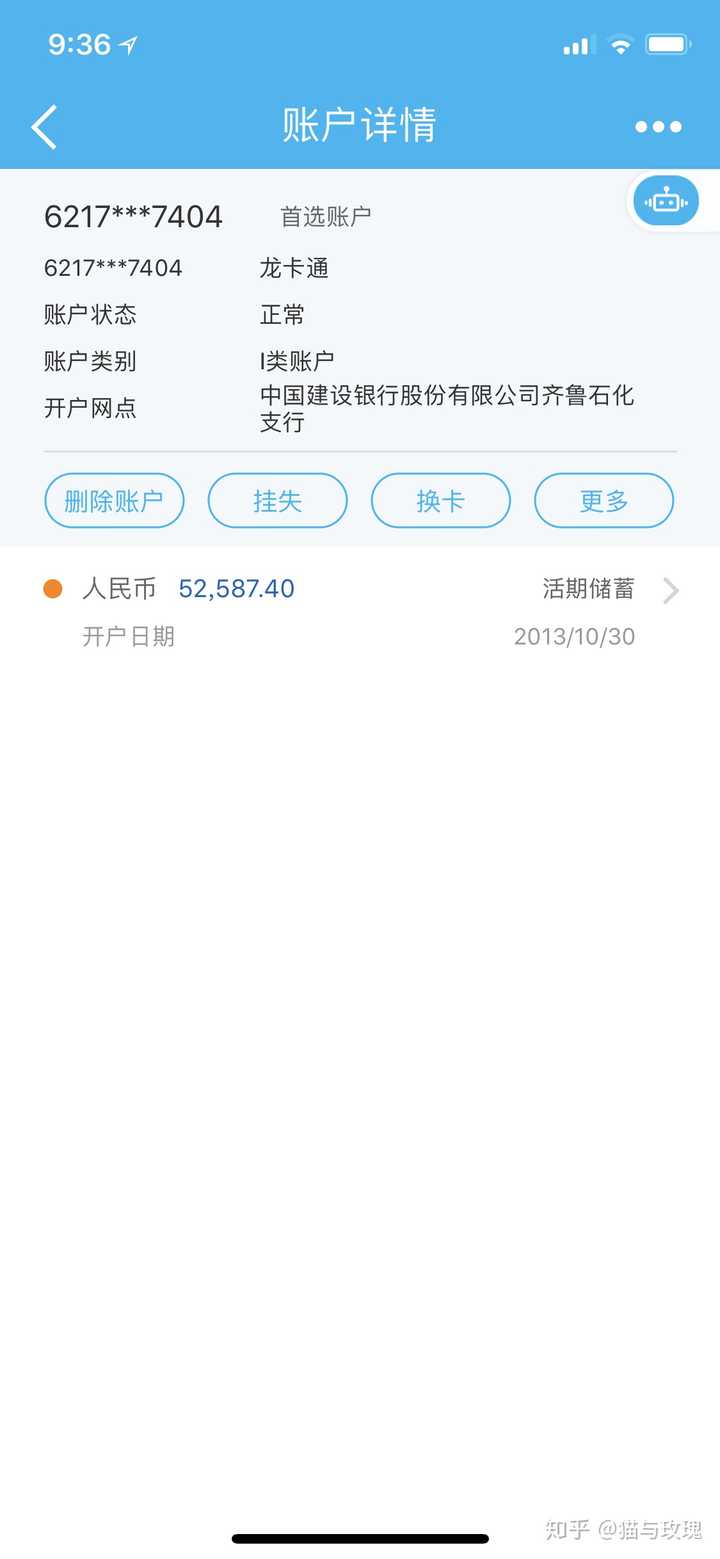This screenshot has height=1559, width=720.
Task: Tap 更多 for more account actions
Action: click(x=604, y=501)
